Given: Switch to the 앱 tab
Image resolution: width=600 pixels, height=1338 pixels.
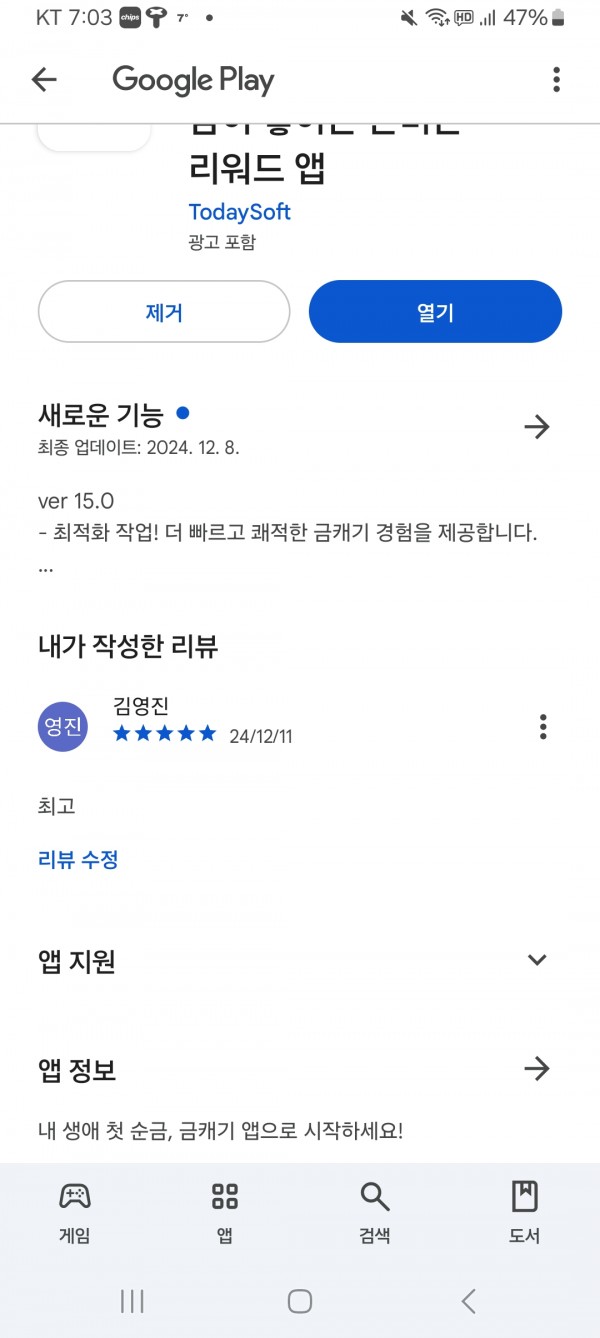Looking at the screenshot, I should pos(225,1211).
